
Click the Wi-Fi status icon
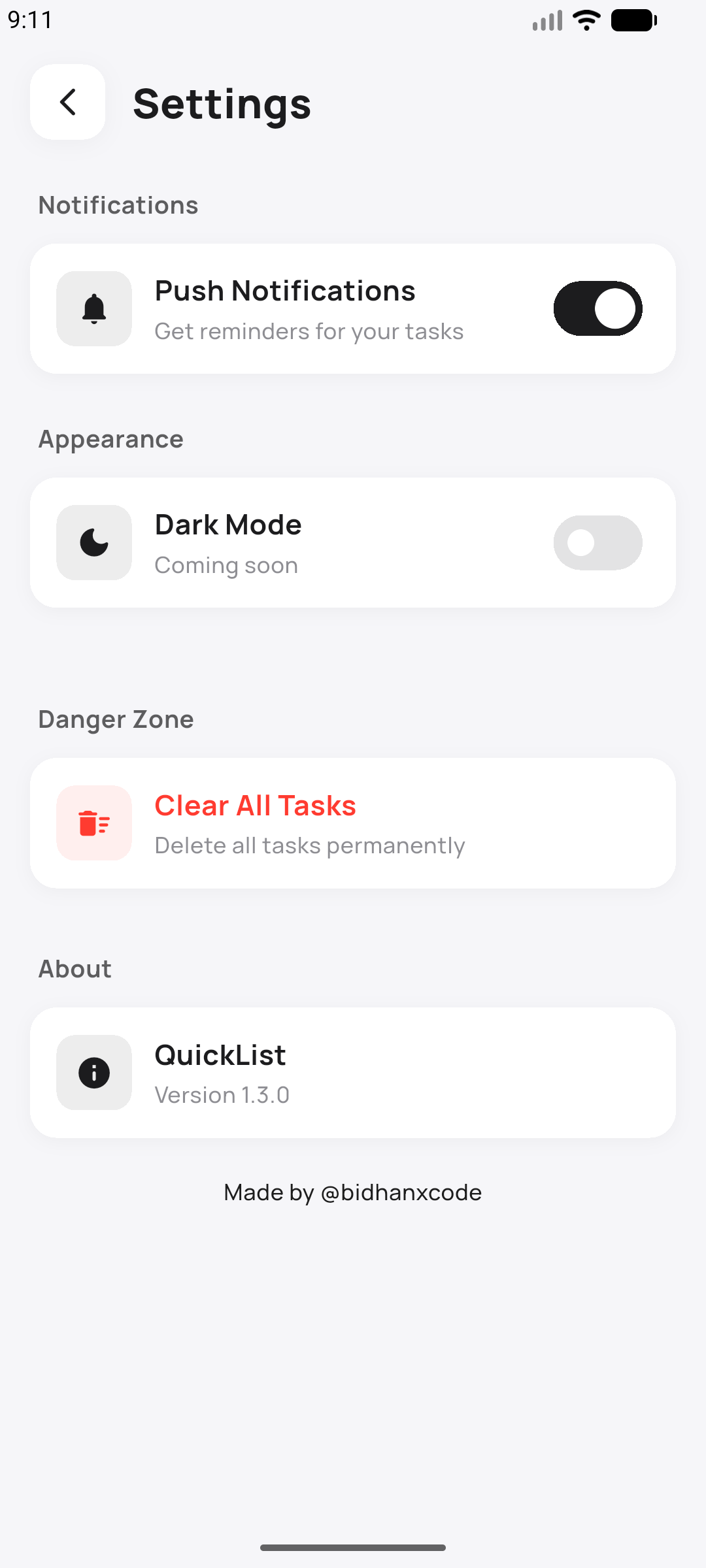point(585,20)
